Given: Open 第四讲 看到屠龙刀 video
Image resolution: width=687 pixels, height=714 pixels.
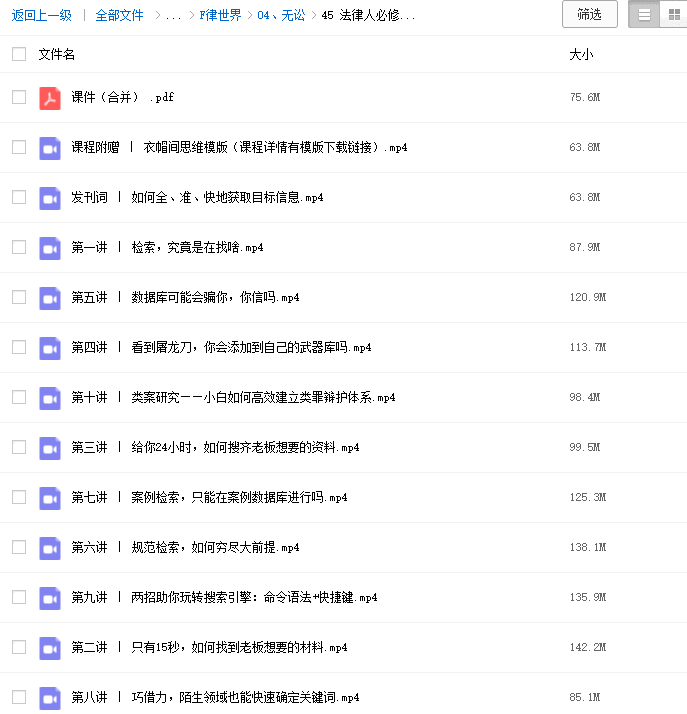Looking at the screenshot, I should tap(220, 347).
